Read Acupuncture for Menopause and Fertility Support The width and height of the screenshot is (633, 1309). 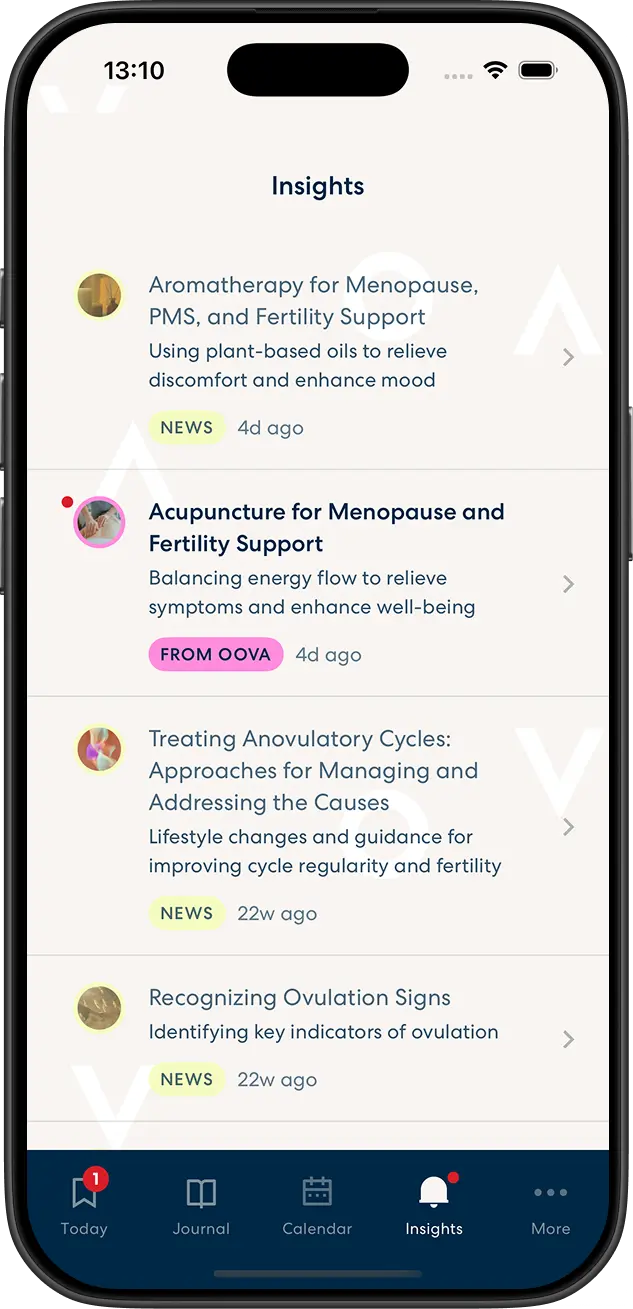(326, 528)
